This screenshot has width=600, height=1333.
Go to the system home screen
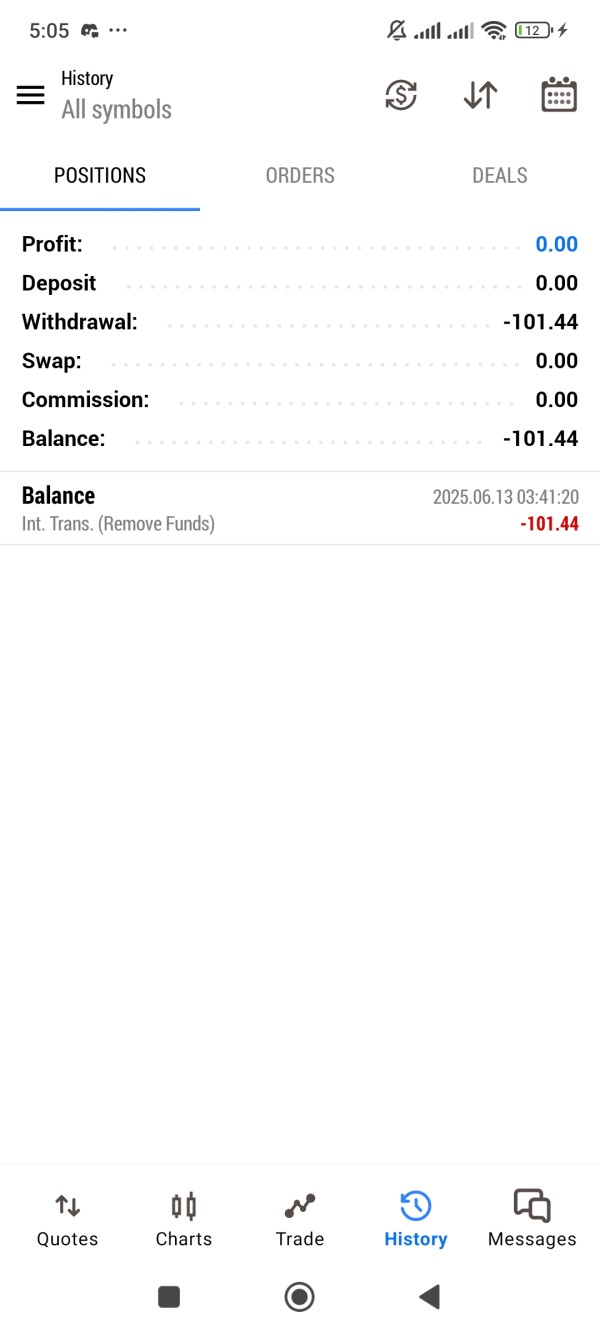(x=299, y=1297)
